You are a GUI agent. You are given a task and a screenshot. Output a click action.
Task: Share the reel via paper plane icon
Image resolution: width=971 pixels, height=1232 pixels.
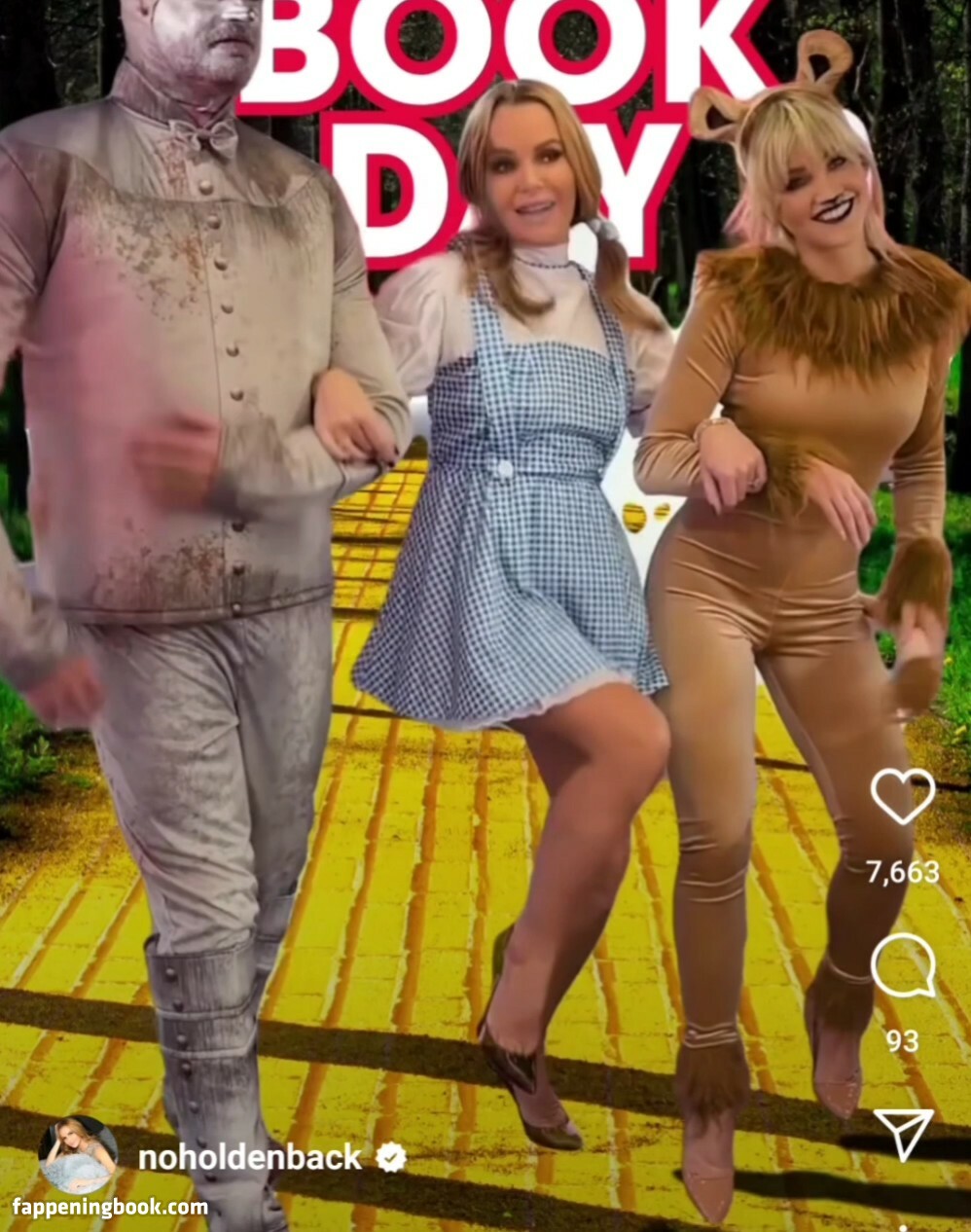tap(902, 1134)
